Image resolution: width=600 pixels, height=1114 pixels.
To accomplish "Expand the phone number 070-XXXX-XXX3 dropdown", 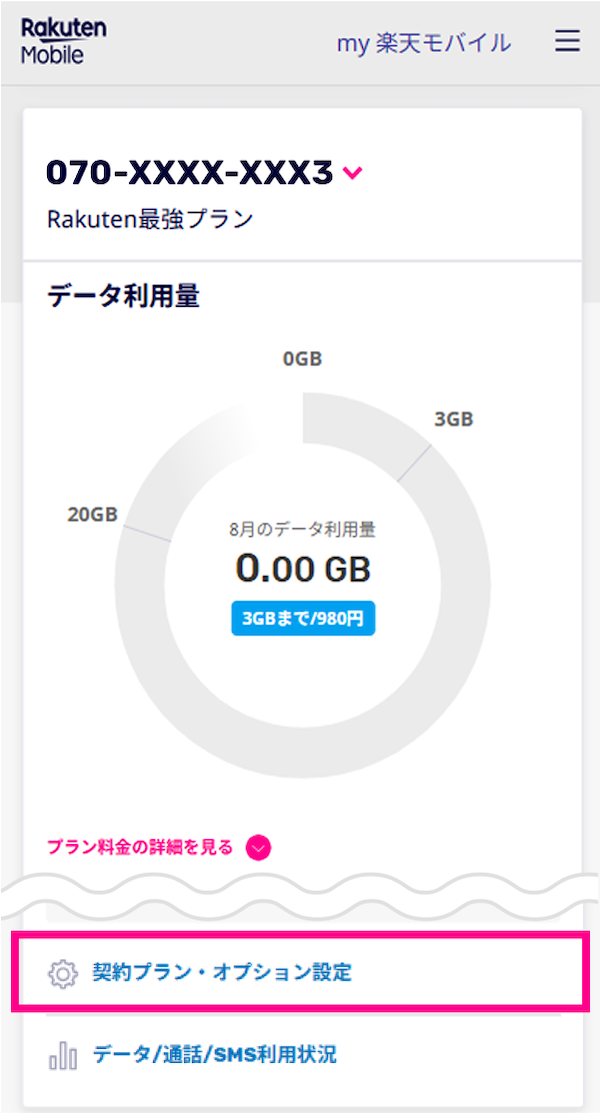I will click(352, 173).
